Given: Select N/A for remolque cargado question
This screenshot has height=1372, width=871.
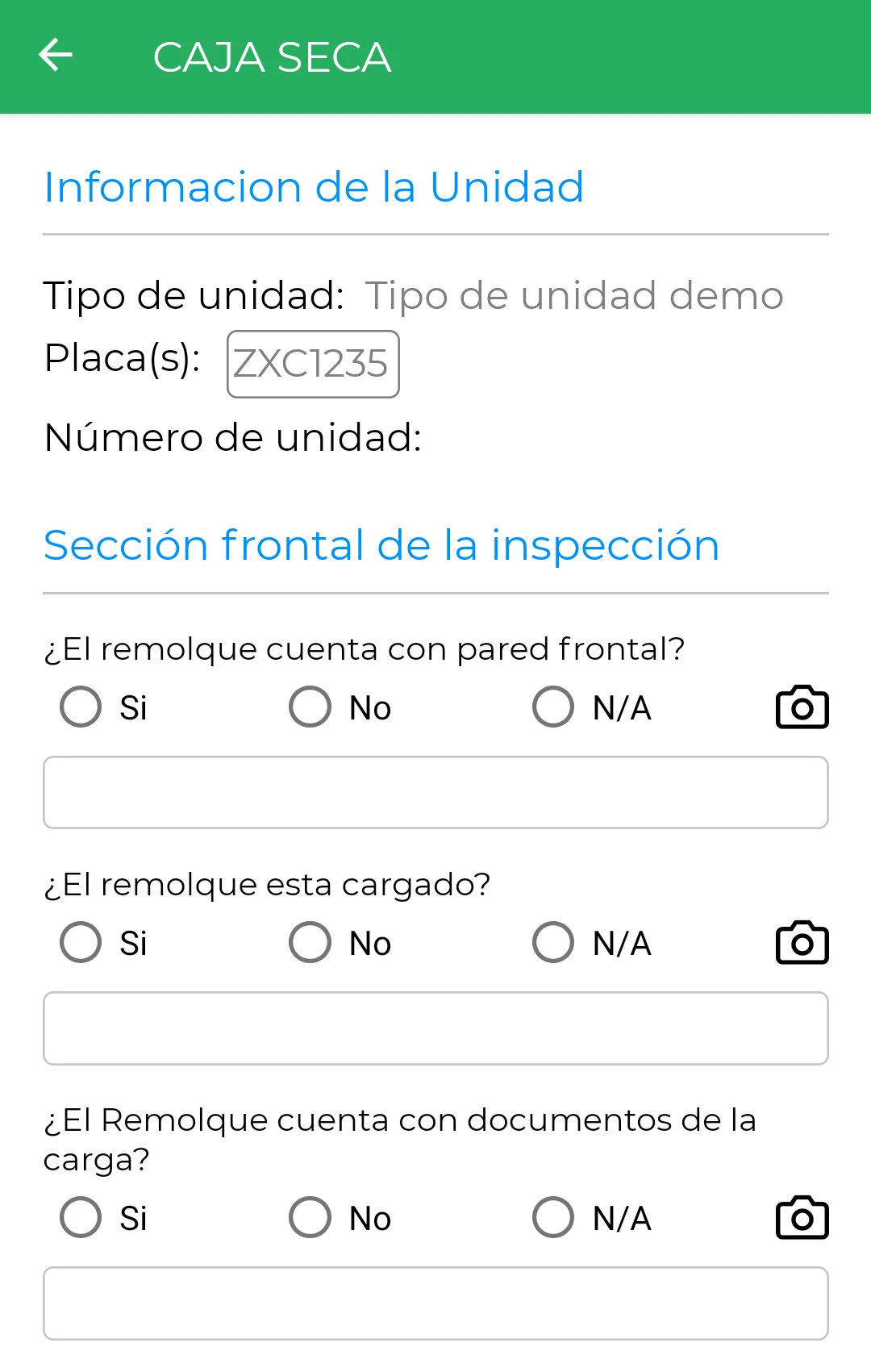Looking at the screenshot, I should (x=552, y=942).
